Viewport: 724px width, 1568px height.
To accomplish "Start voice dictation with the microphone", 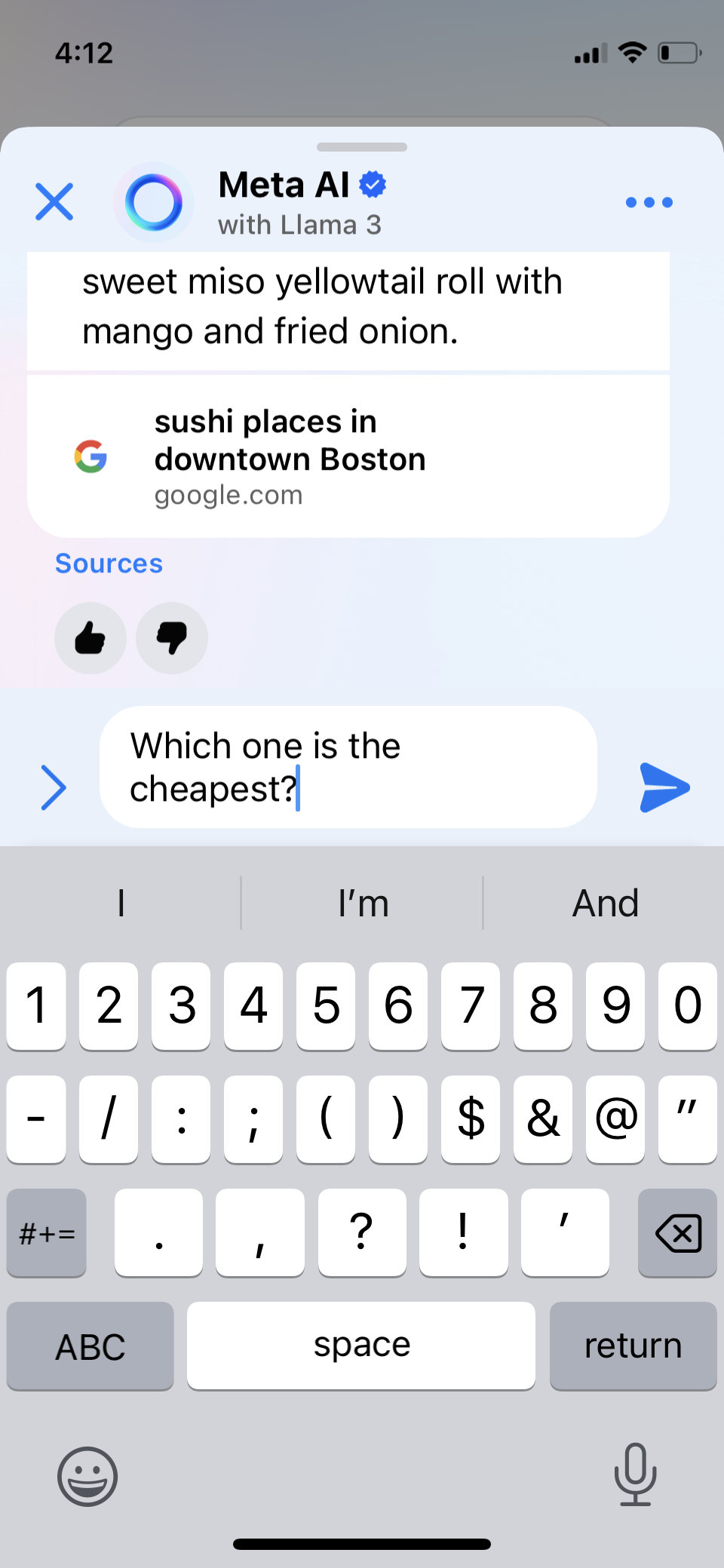I will point(635,1474).
